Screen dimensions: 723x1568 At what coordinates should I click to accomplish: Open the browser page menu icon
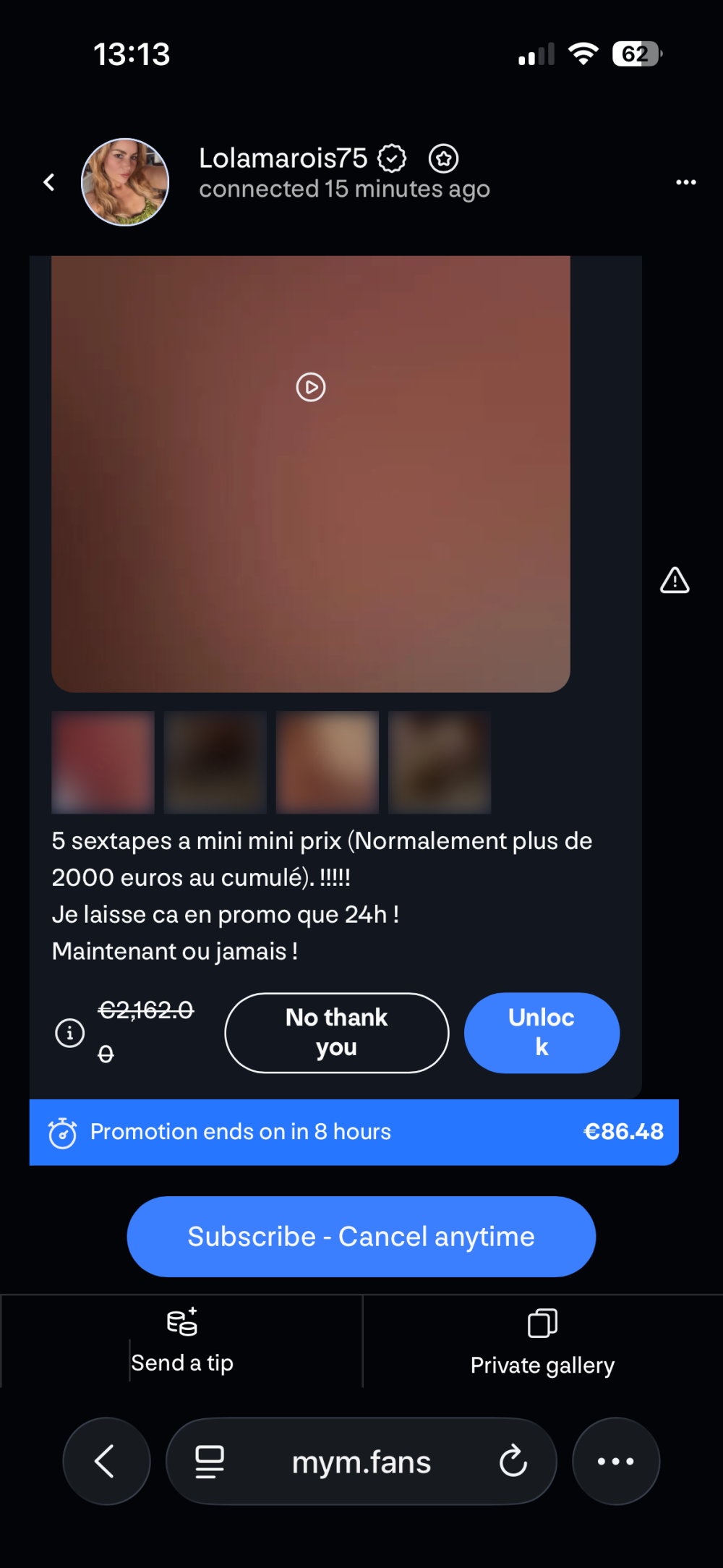click(210, 1461)
